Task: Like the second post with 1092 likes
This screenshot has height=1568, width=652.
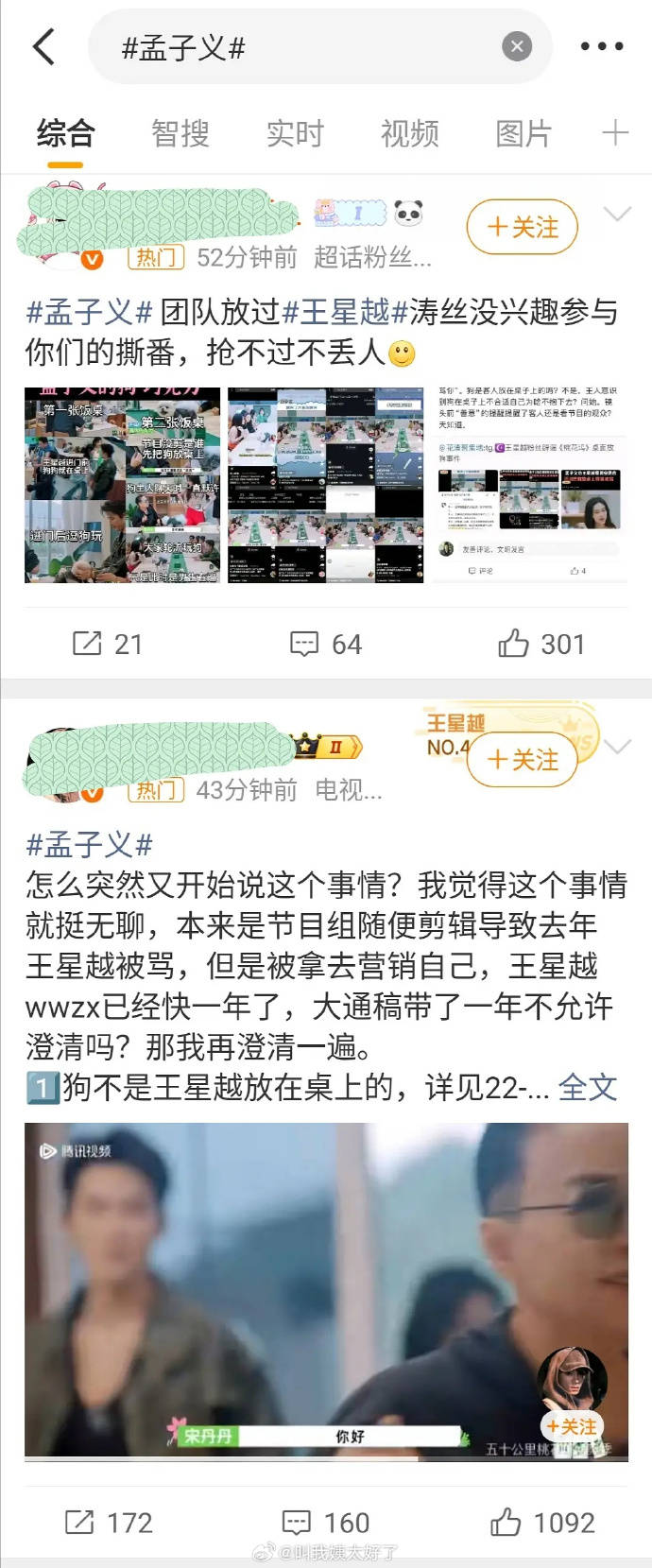Action: point(542,1523)
